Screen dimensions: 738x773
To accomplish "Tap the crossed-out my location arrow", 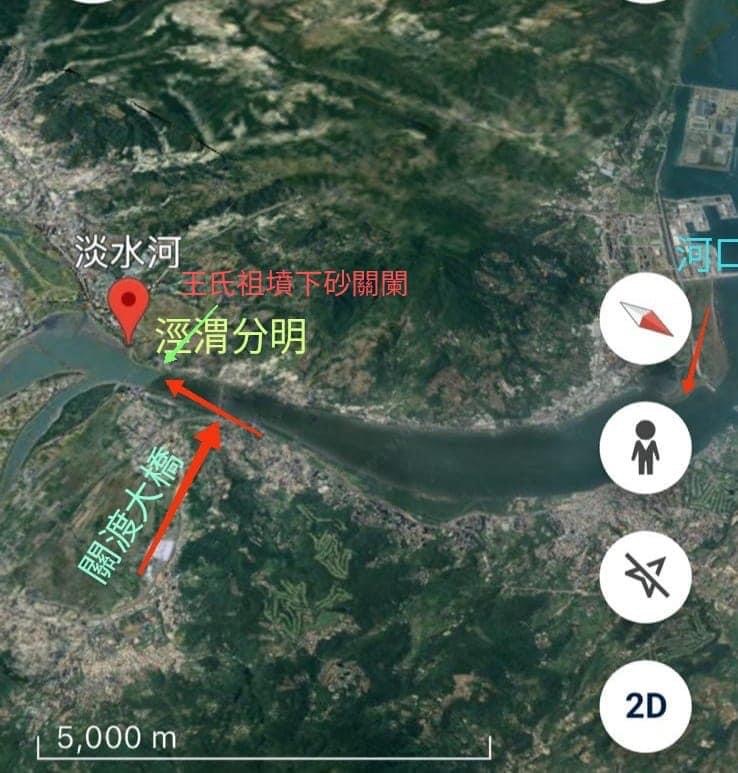I will [x=645, y=577].
